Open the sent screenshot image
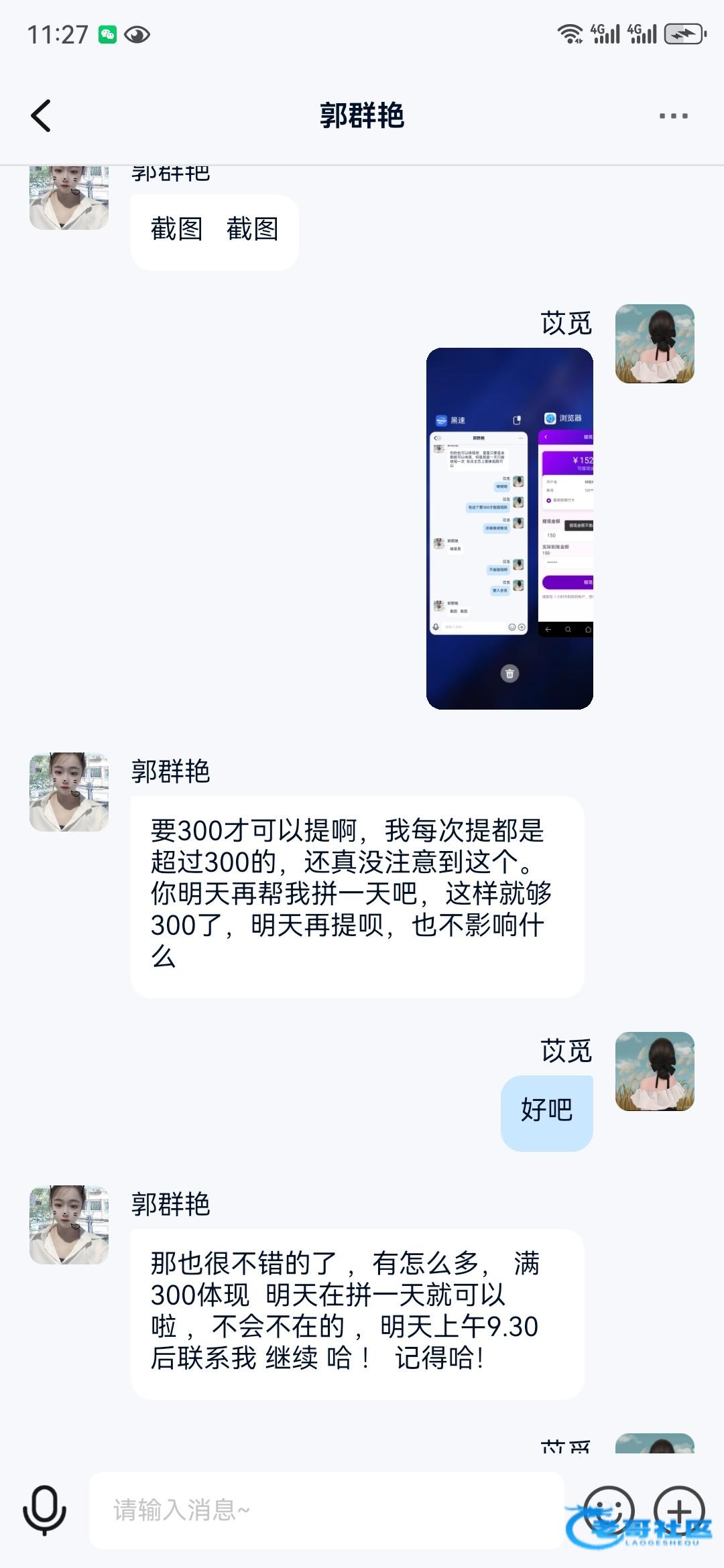Image resolution: width=724 pixels, height=1568 pixels. click(509, 528)
